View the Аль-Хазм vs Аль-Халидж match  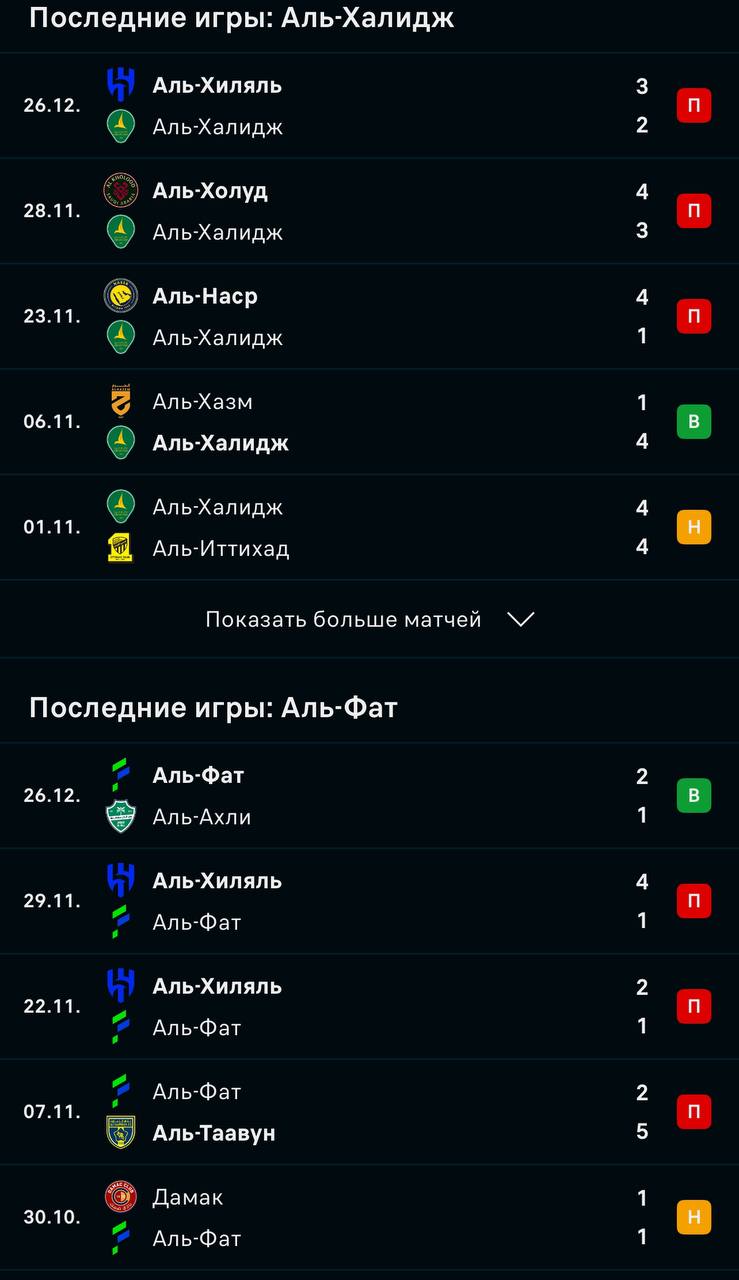coord(369,422)
